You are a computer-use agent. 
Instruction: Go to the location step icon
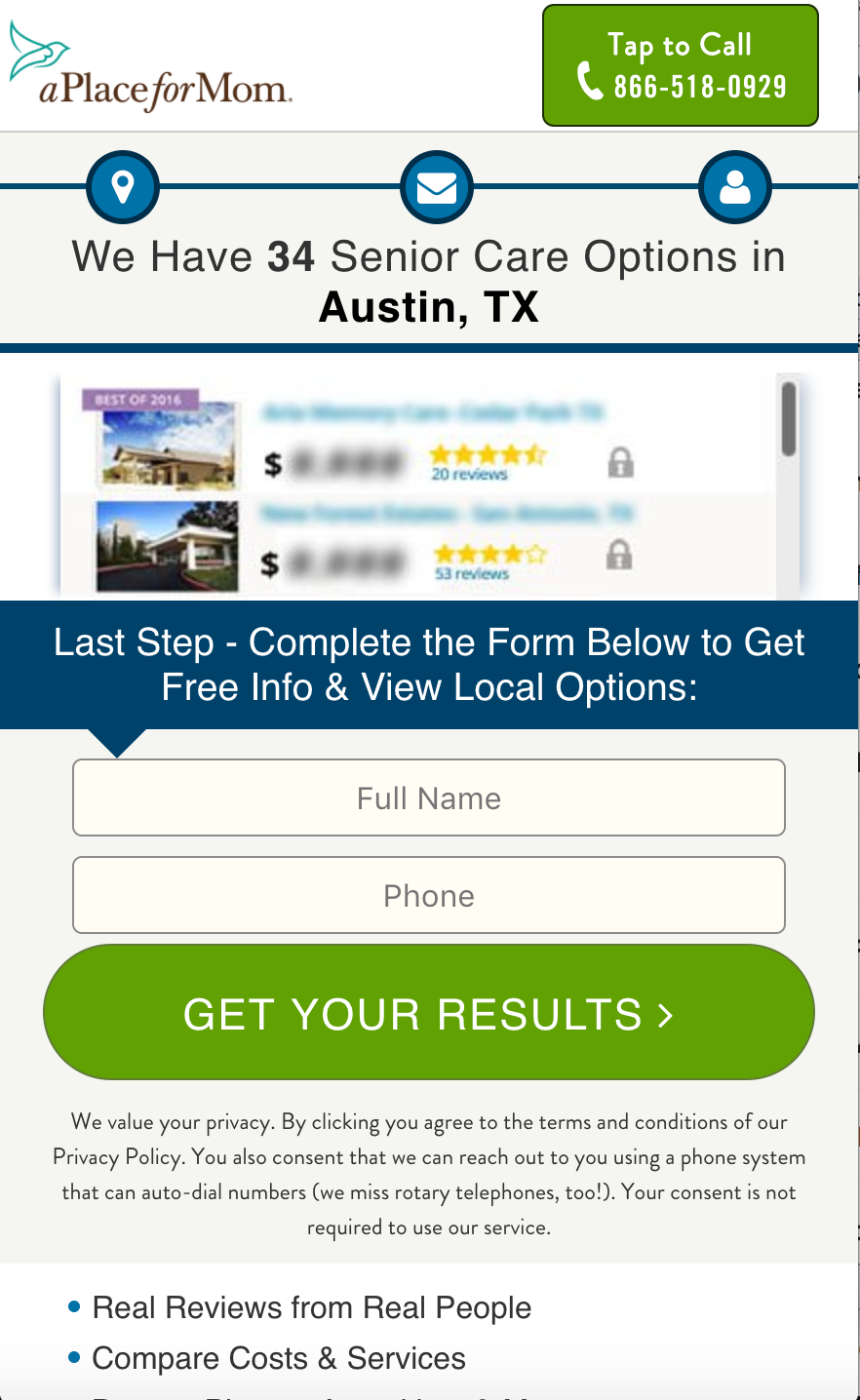coord(123,186)
